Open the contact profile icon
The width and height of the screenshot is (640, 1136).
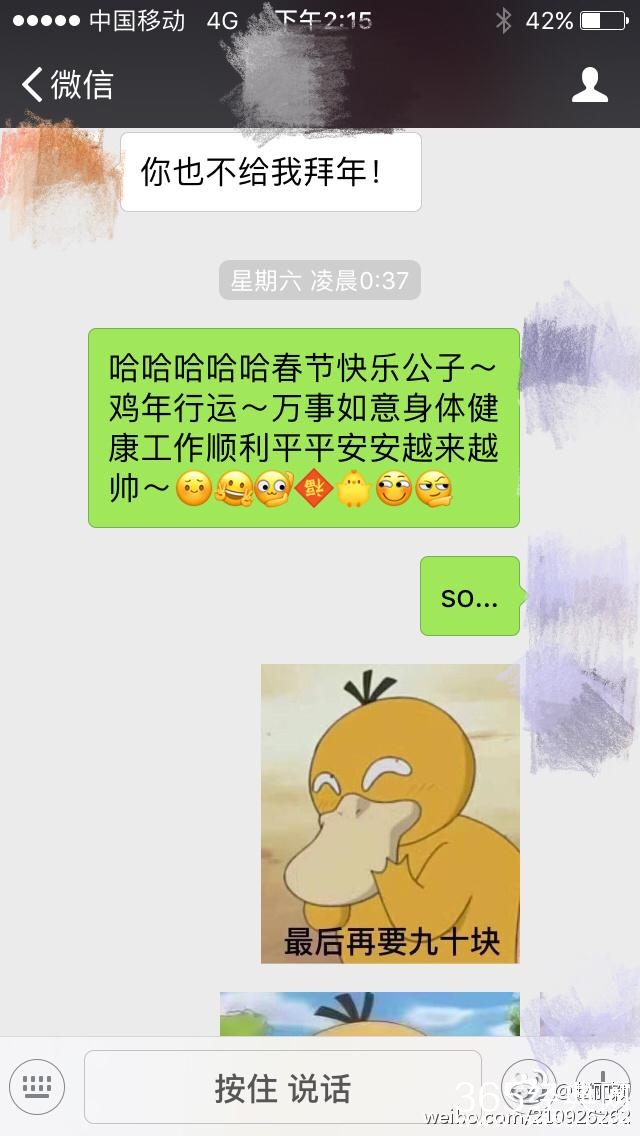pyautogui.click(x=590, y=85)
